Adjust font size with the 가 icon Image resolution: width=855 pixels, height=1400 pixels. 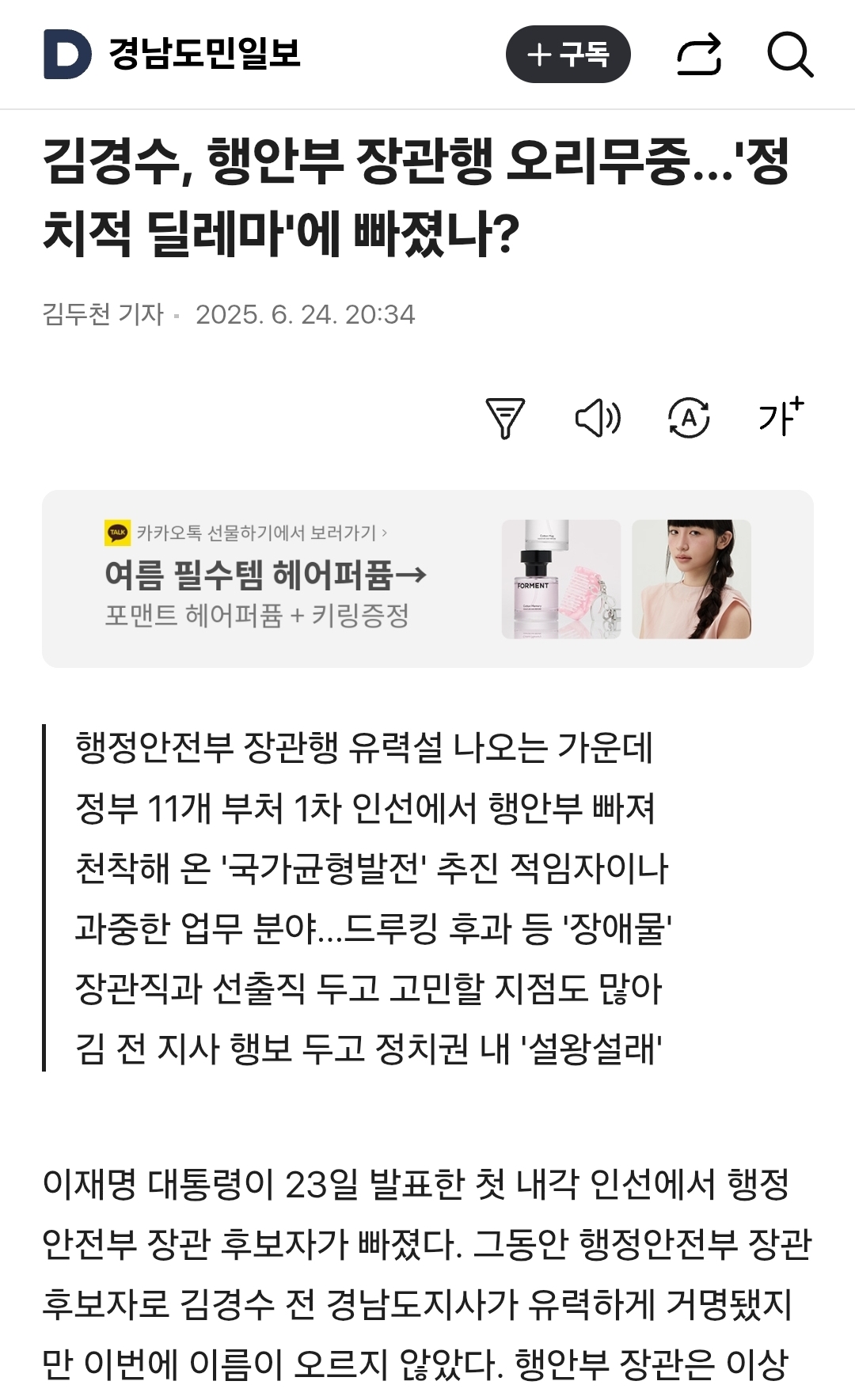pyautogui.click(x=781, y=416)
